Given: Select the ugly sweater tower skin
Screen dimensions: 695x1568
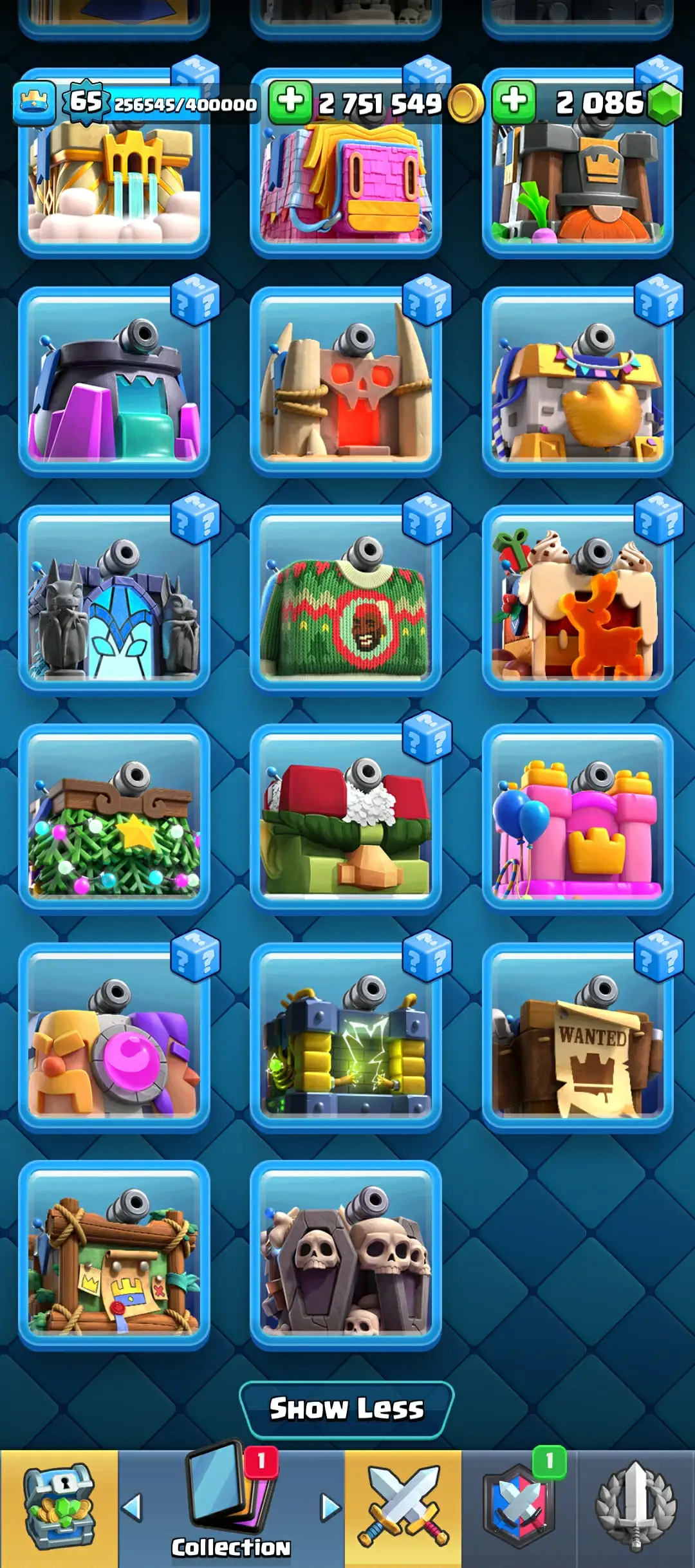Looking at the screenshot, I should [x=346, y=599].
